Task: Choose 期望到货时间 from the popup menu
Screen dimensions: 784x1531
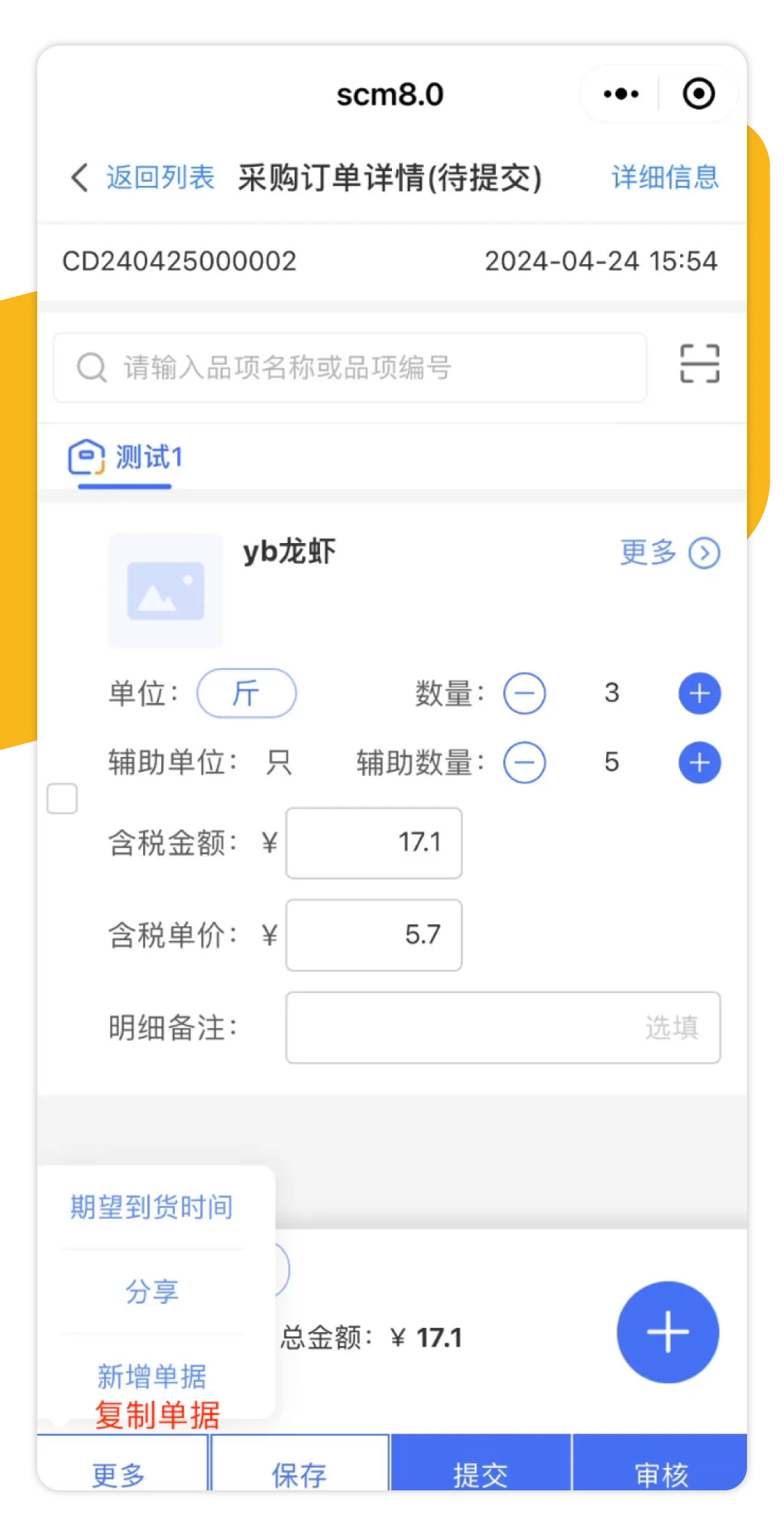Action: click(x=152, y=1207)
